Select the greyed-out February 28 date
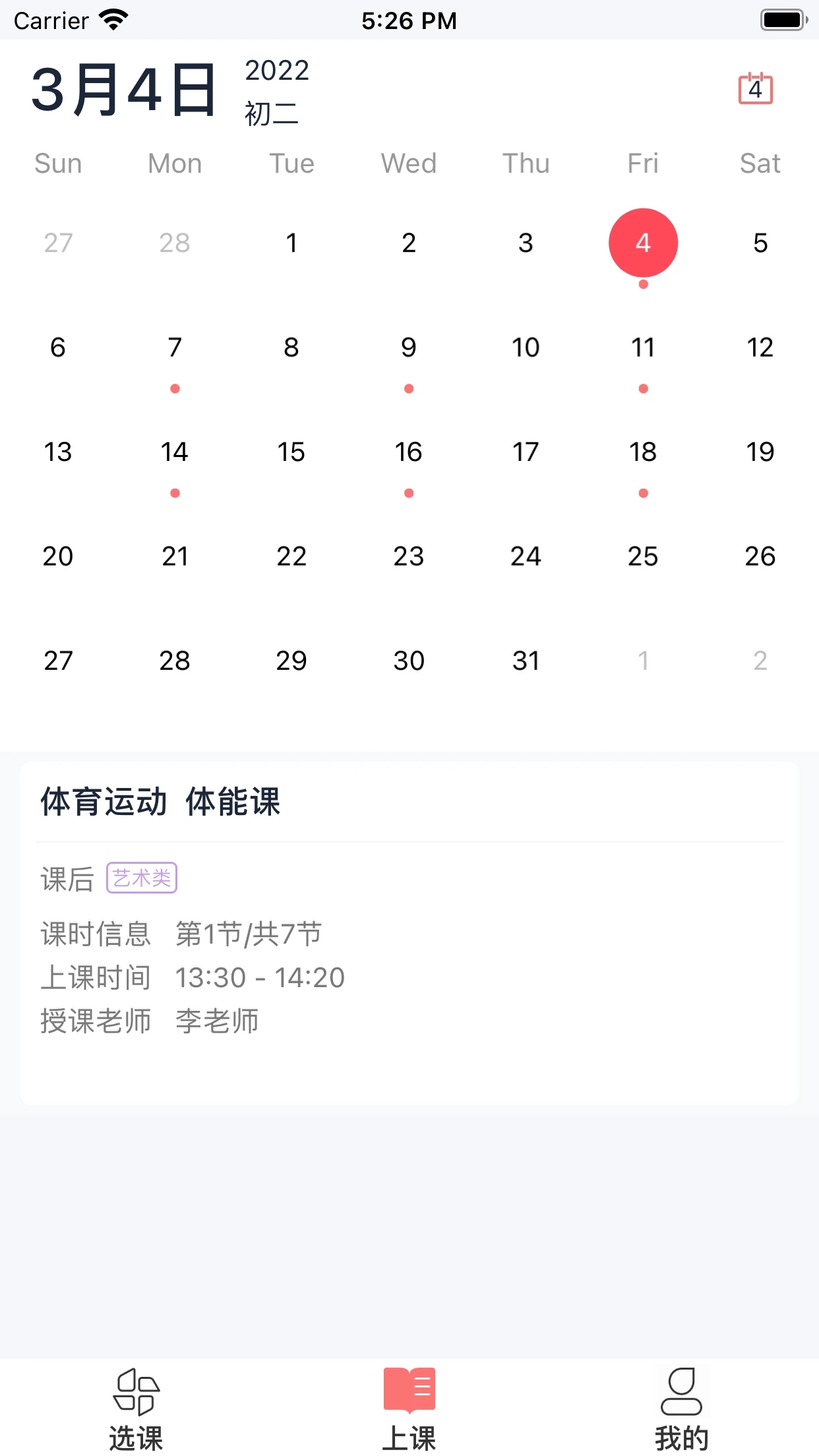The image size is (819, 1456). (x=175, y=243)
